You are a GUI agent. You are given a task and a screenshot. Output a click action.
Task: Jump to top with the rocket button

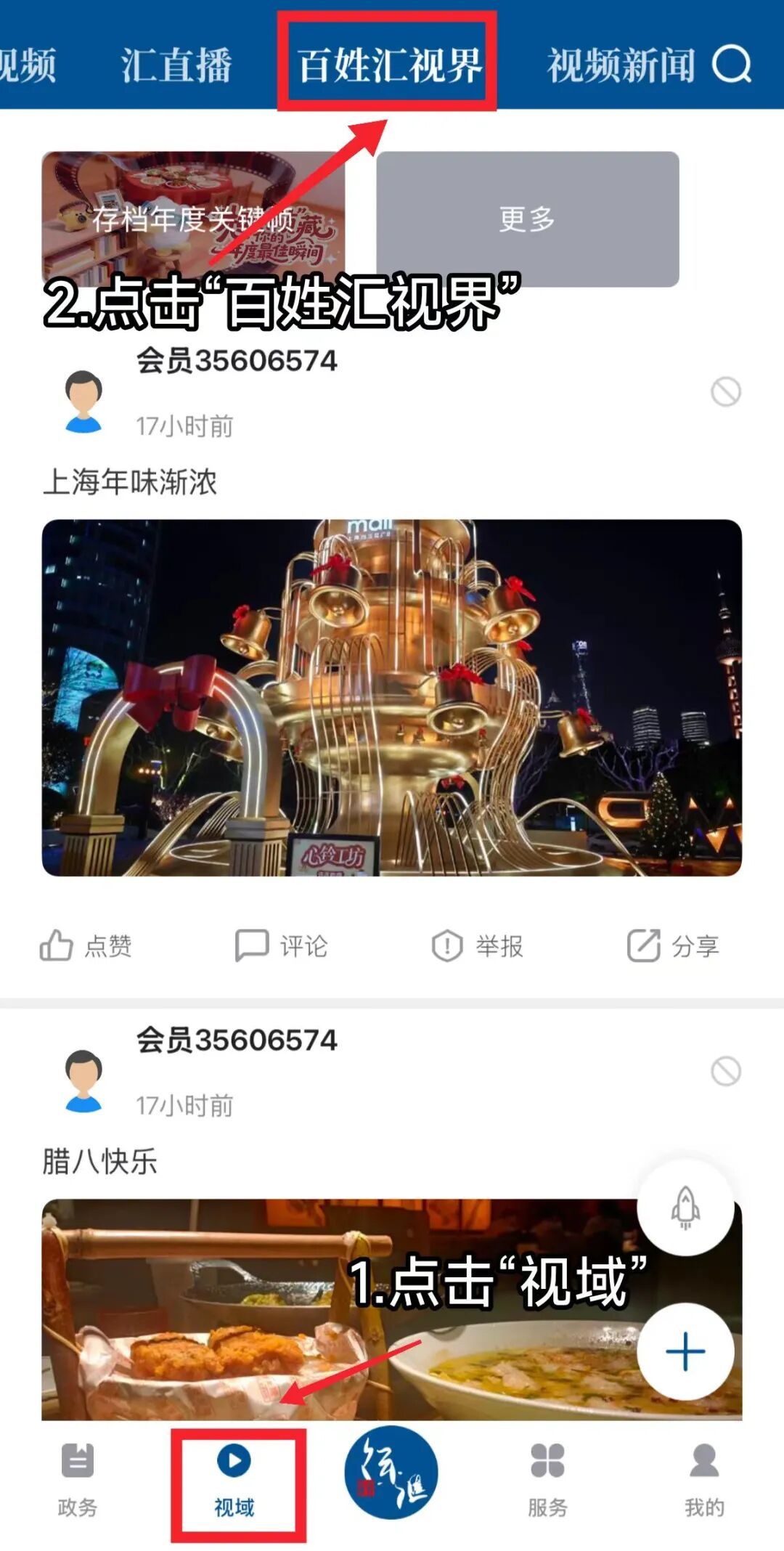(x=685, y=1207)
